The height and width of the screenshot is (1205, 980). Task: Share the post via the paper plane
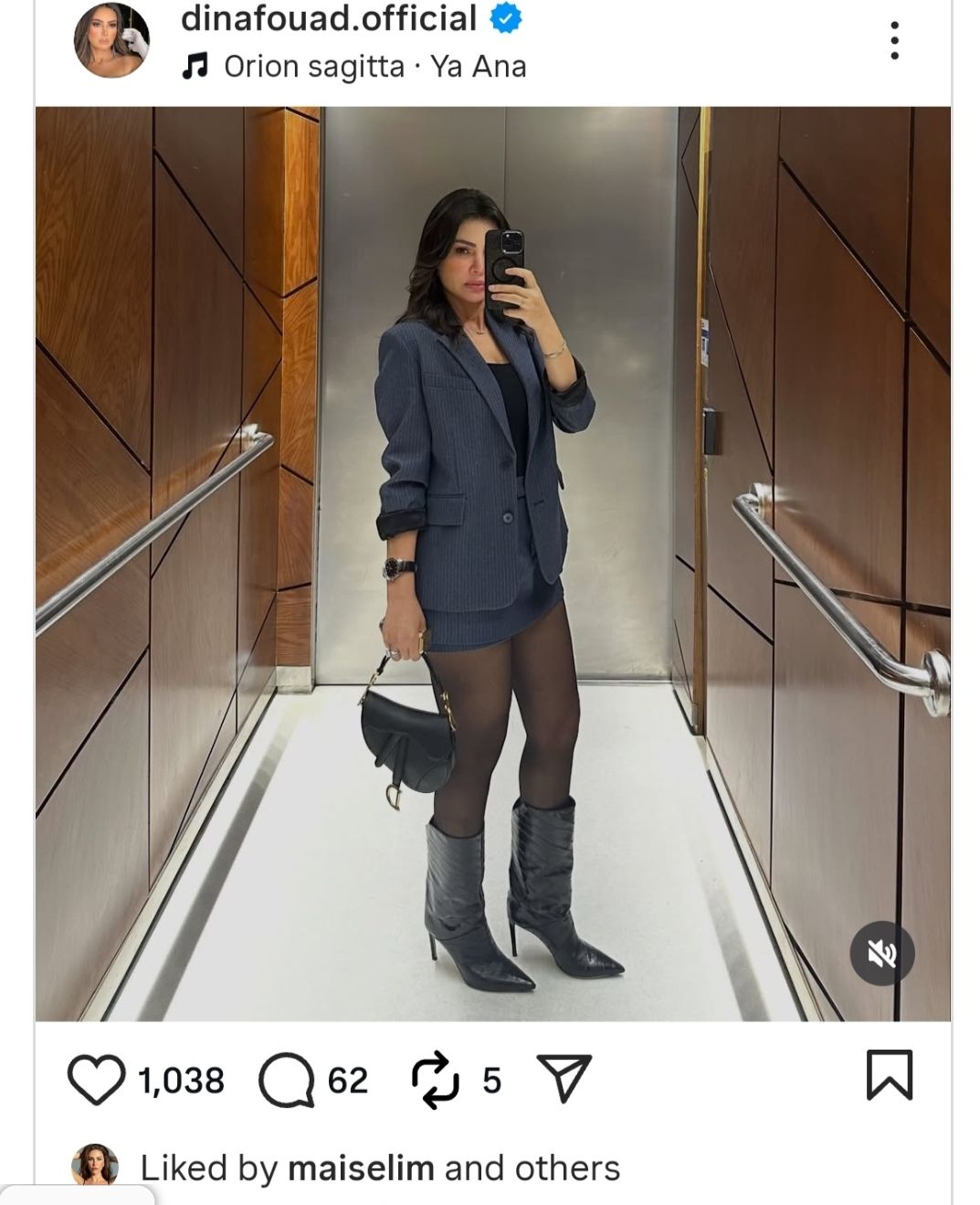tap(564, 1078)
